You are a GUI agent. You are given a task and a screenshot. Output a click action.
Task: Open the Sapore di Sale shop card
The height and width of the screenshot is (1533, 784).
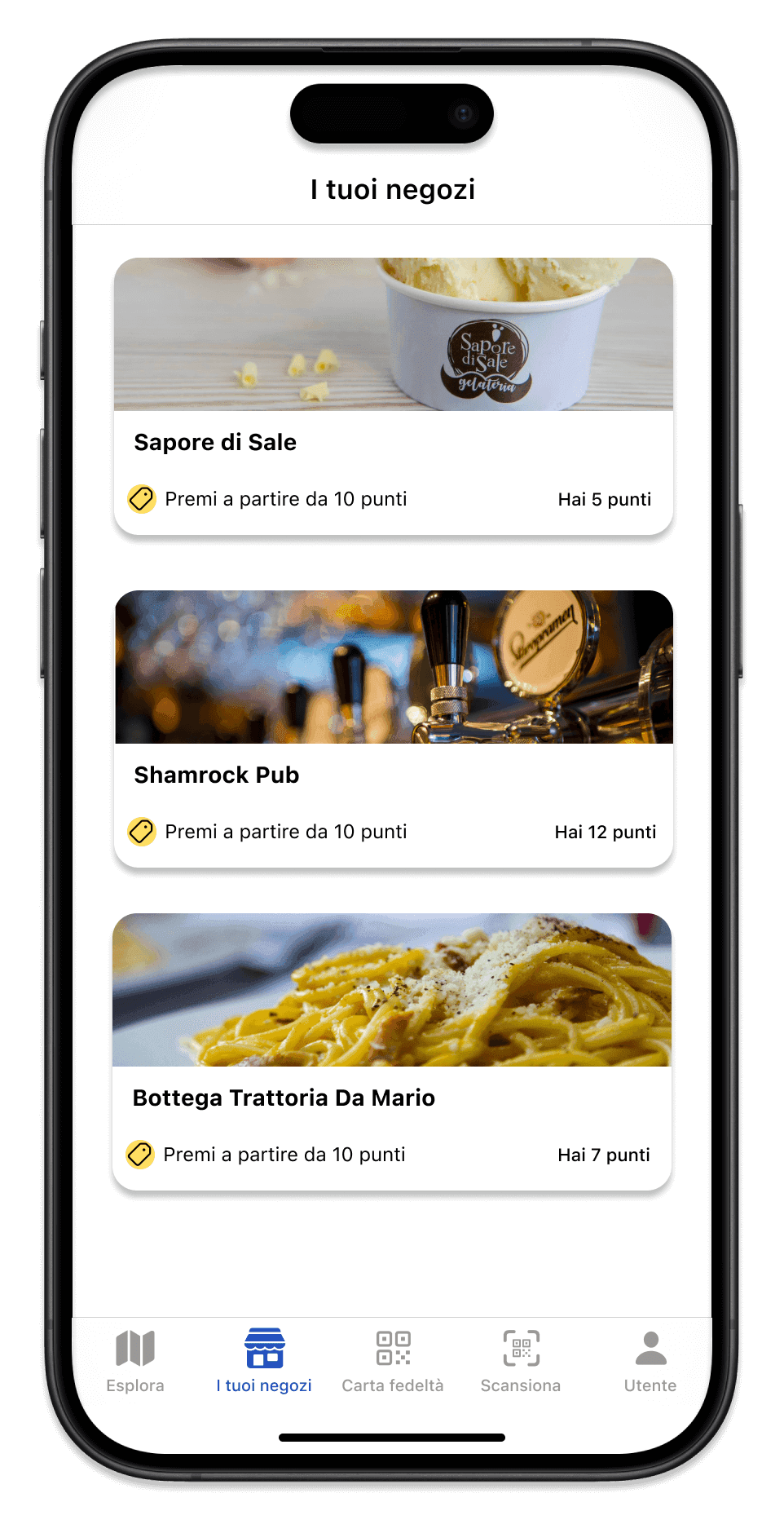point(393,396)
